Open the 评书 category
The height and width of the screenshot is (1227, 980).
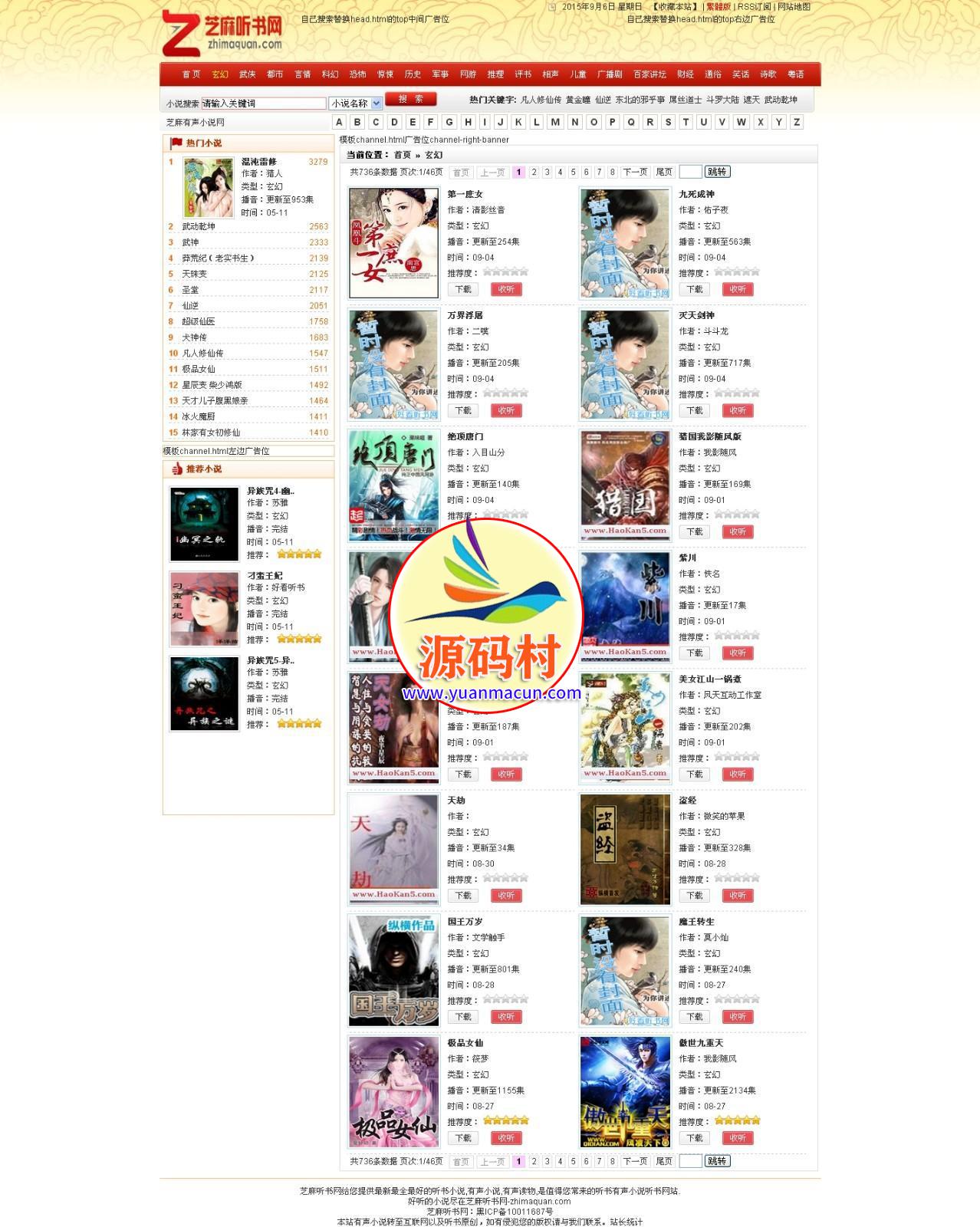click(523, 74)
